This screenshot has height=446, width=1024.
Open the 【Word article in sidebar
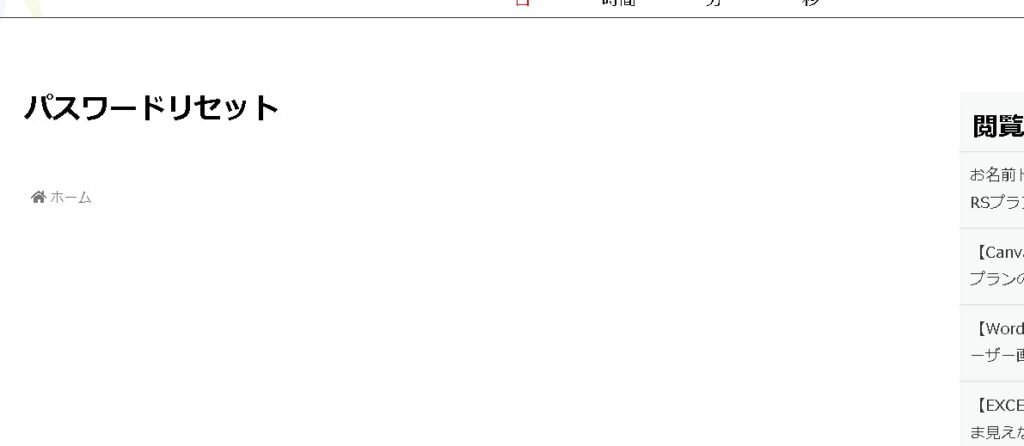point(997,341)
